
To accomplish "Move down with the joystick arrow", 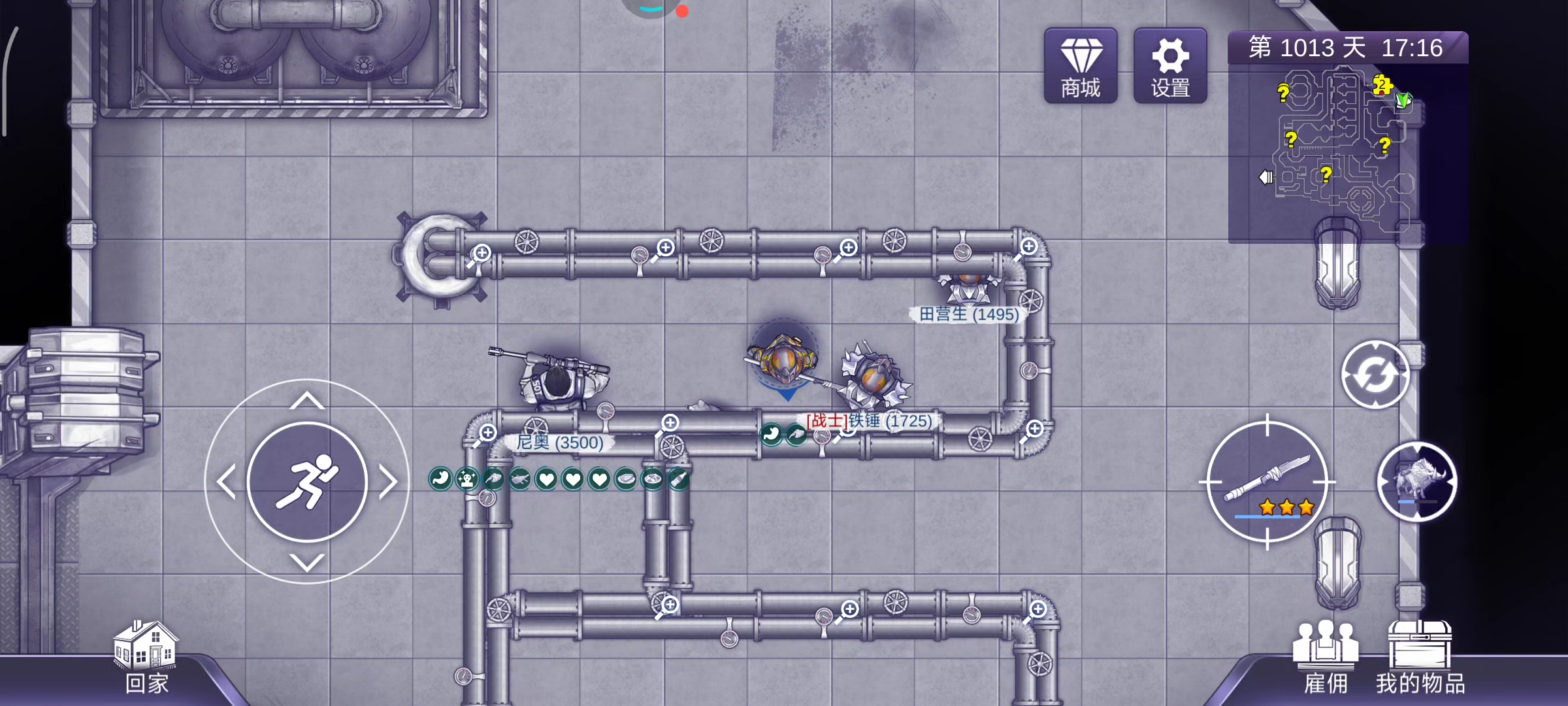I will coord(307,562).
